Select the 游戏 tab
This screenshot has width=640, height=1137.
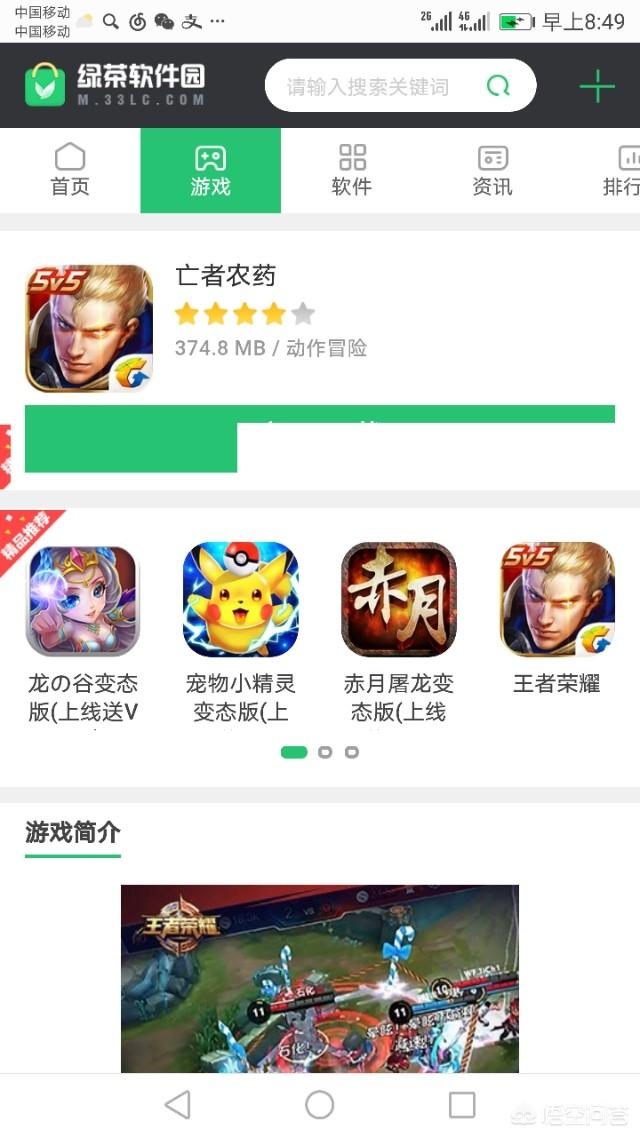[x=210, y=170]
